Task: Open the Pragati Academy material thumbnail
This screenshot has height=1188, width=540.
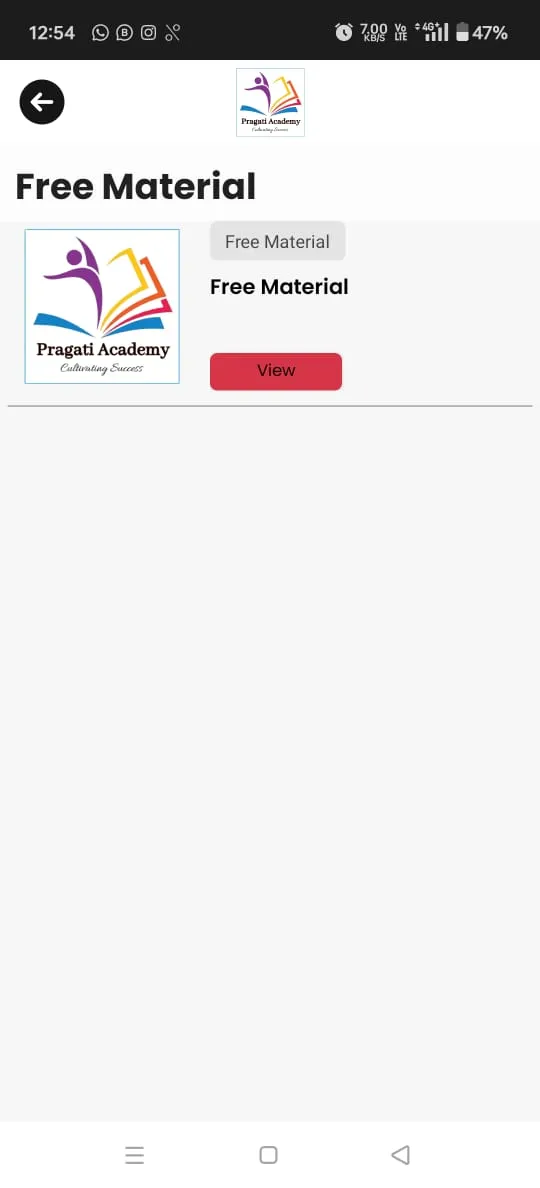Action: (x=102, y=306)
